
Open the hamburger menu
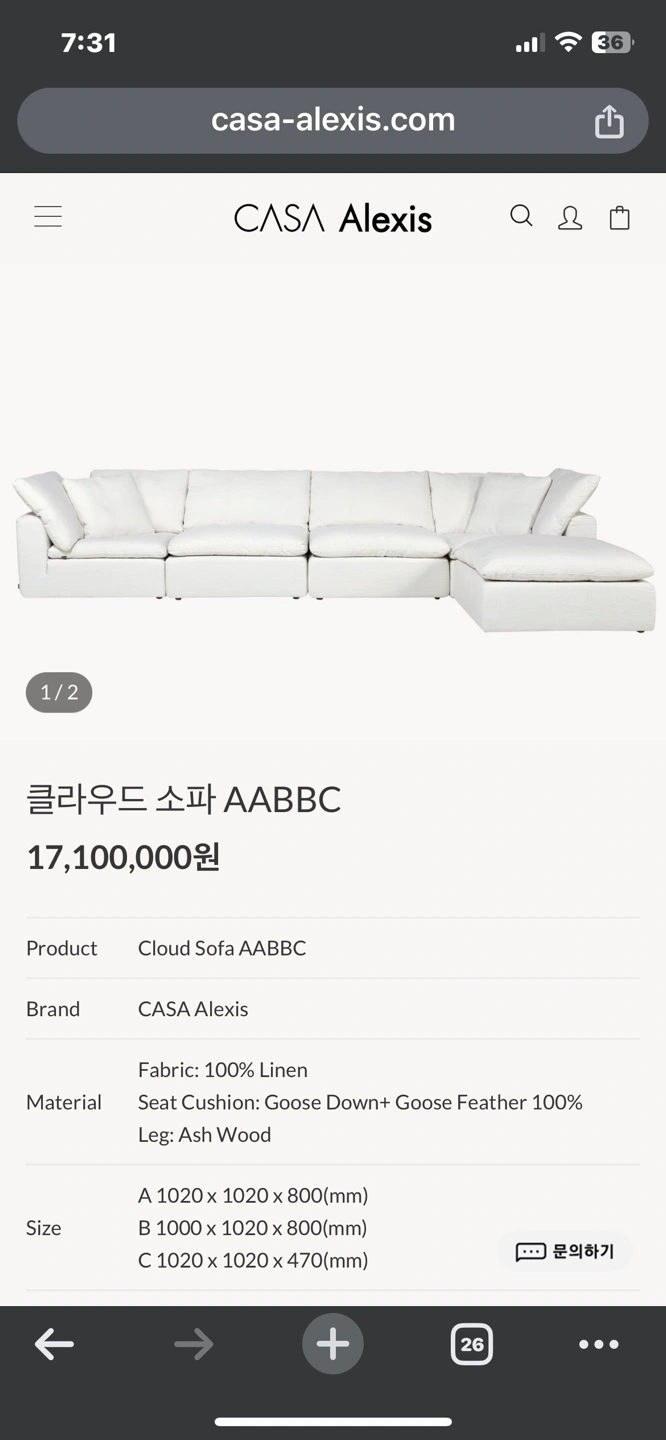(48, 217)
